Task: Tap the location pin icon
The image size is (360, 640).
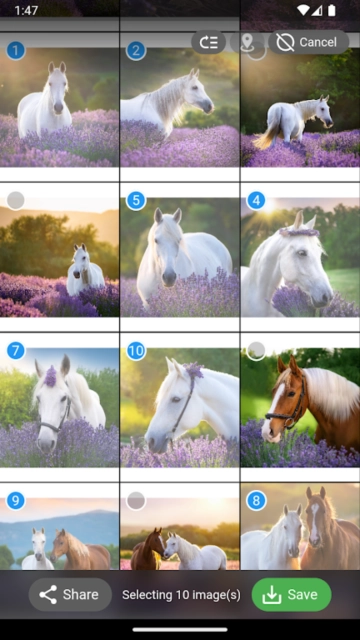Action: tap(247, 42)
